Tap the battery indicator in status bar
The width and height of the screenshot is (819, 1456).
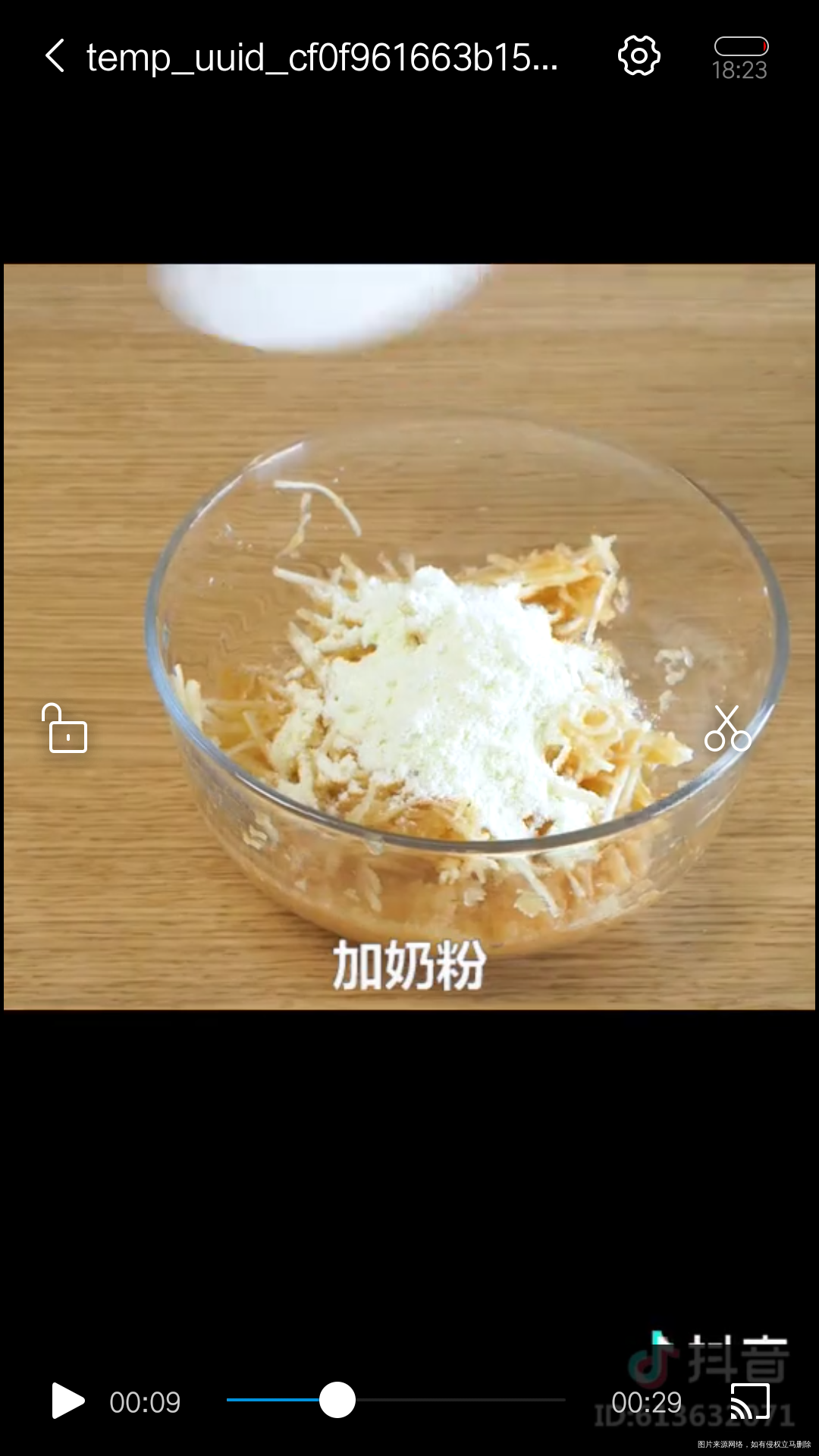coord(740,44)
